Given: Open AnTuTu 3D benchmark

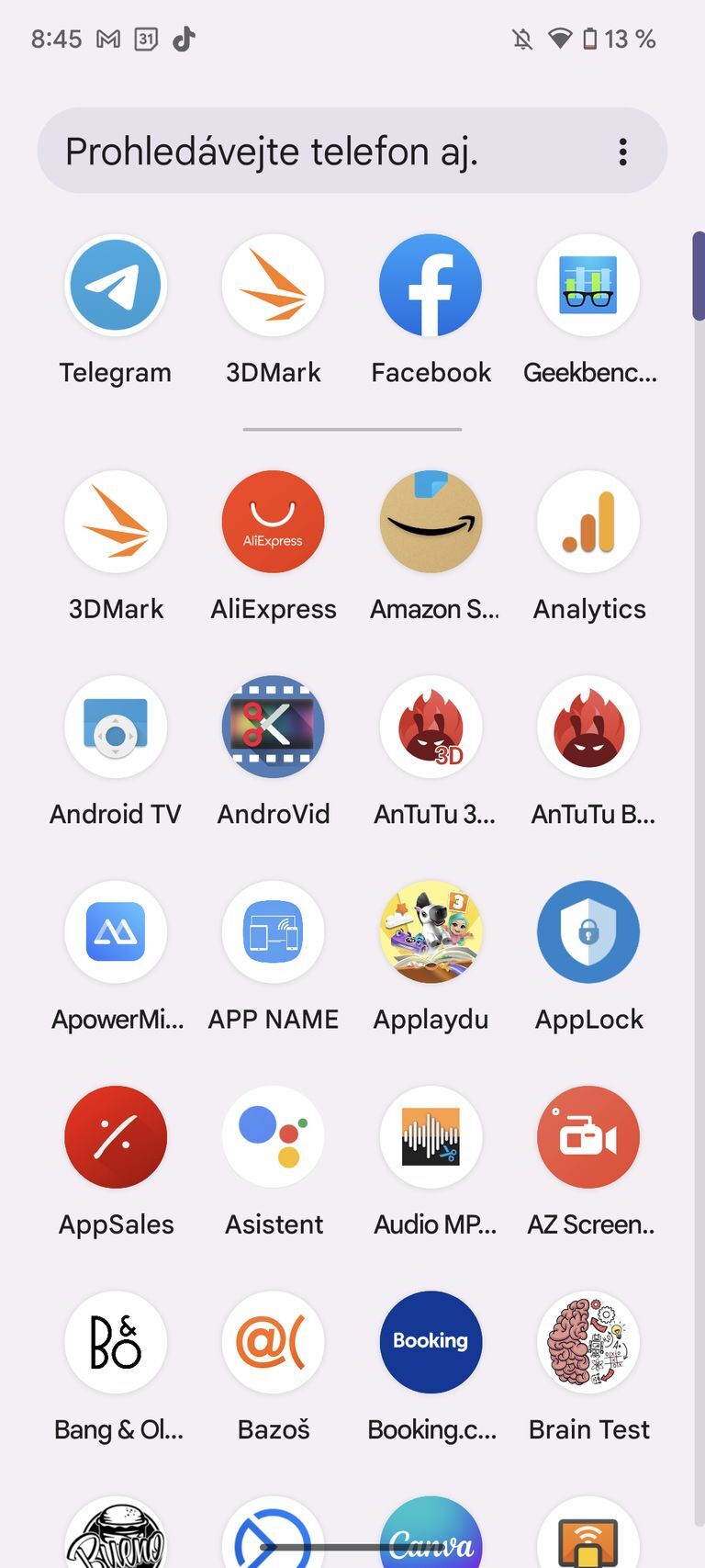Looking at the screenshot, I should (431, 727).
